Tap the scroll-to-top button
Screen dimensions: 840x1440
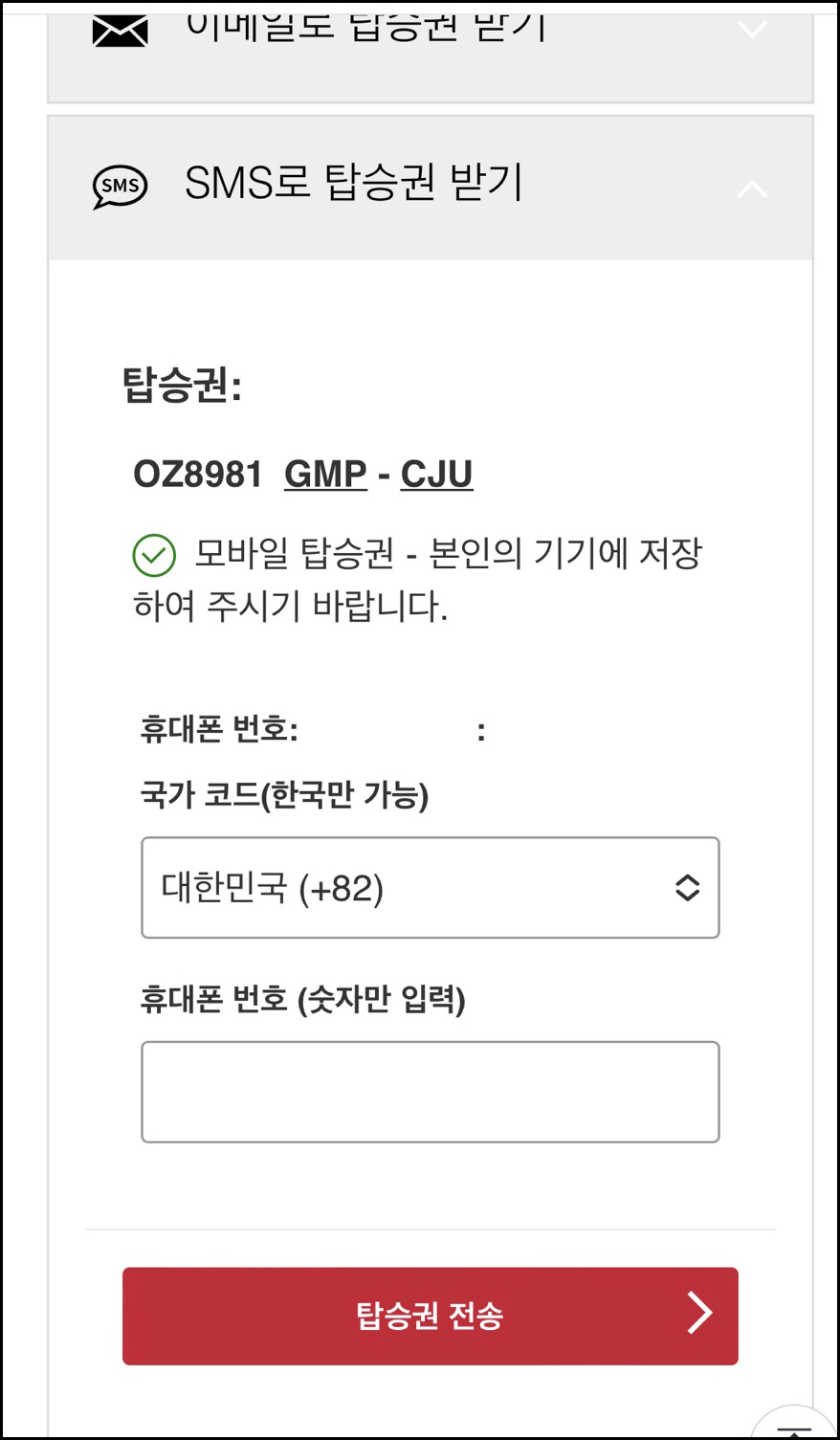coord(796,1426)
